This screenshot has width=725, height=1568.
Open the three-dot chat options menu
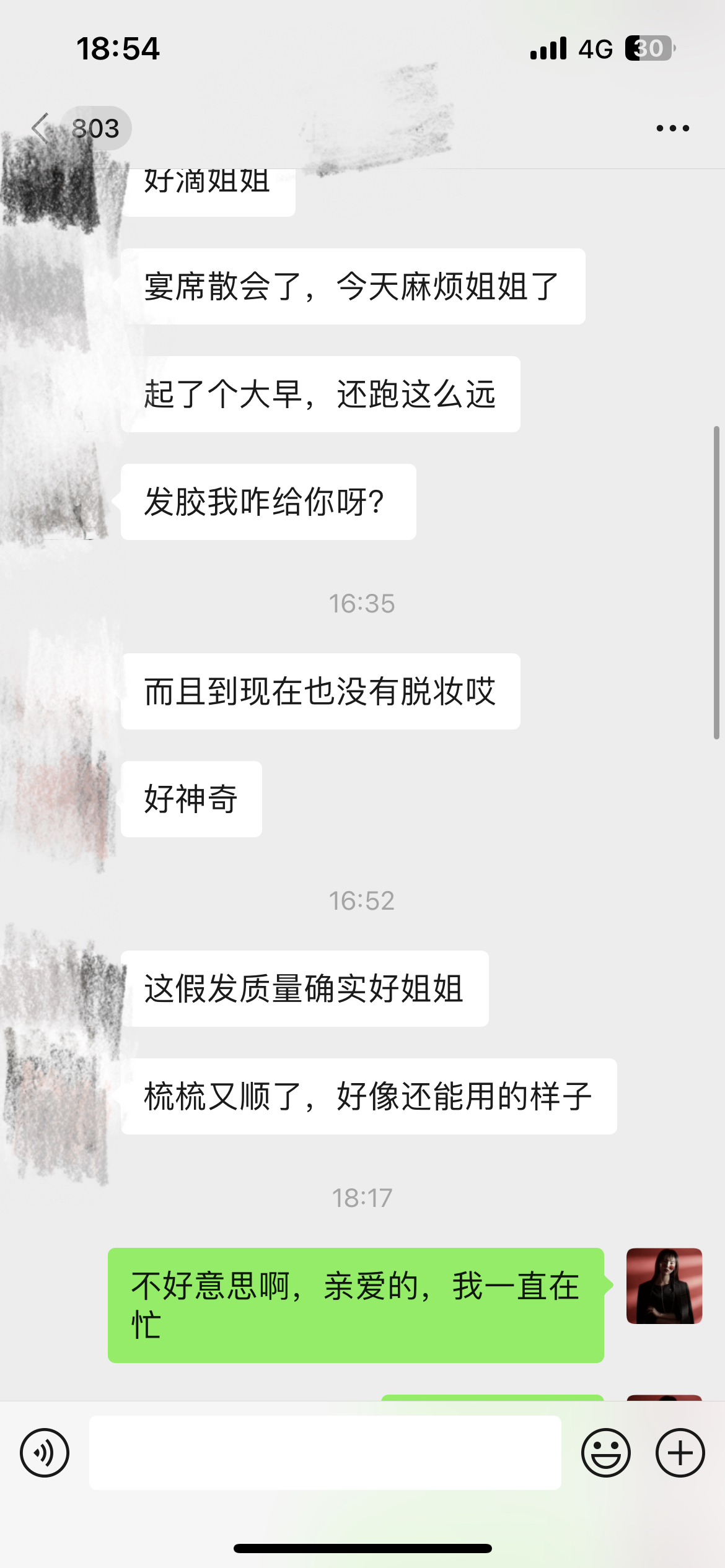coord(672,128)
